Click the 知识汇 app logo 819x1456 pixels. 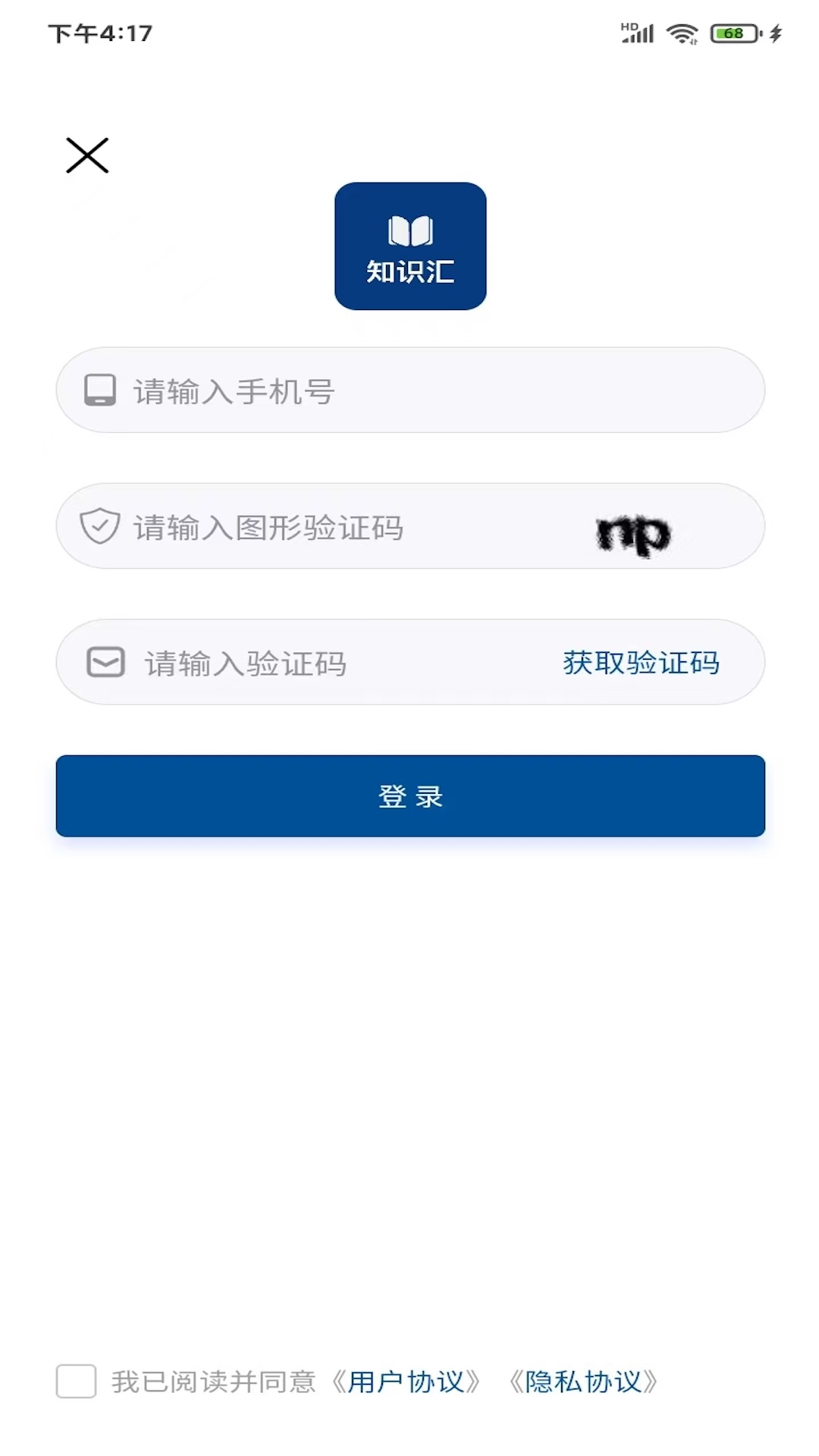pos(409,245)
